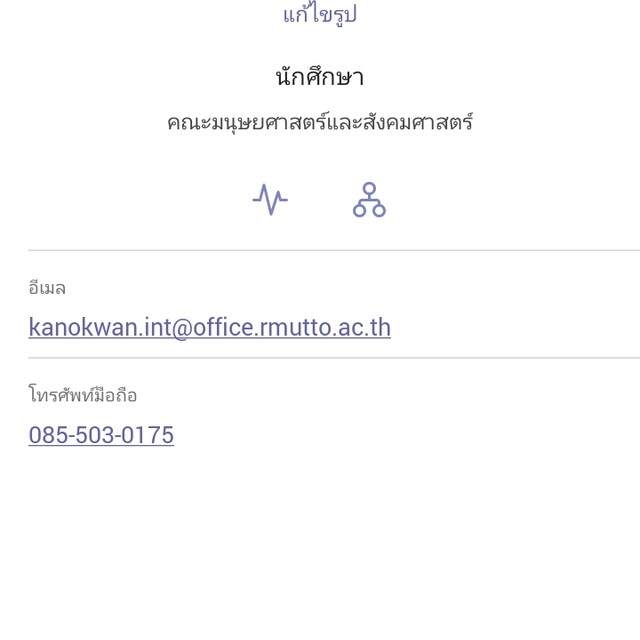Open the organization chart icon
This screenshot has height=640, width=640.
[x=369, y=200]
